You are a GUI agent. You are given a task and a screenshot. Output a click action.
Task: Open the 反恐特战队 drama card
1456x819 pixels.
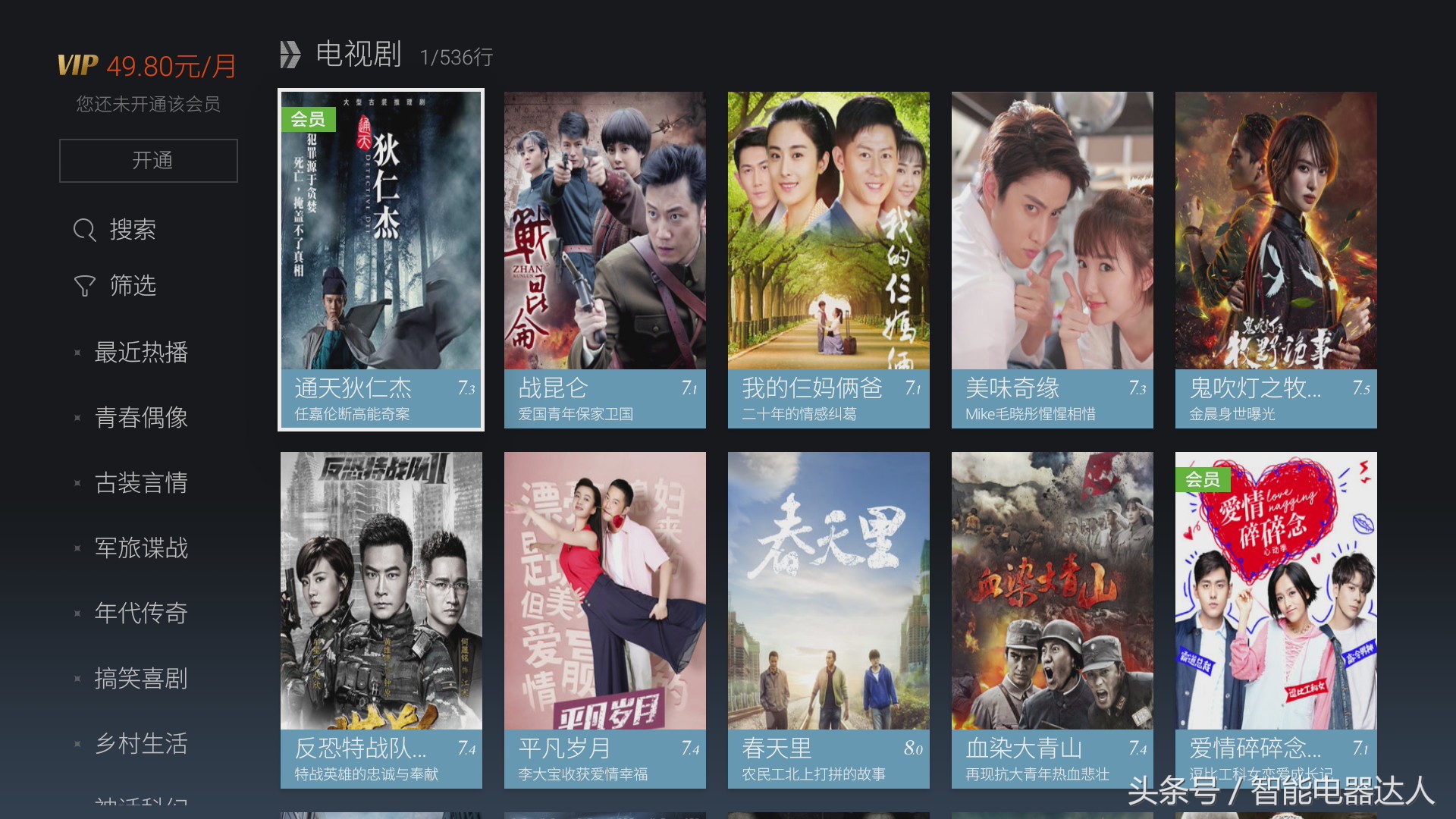[x=381, y=620]
